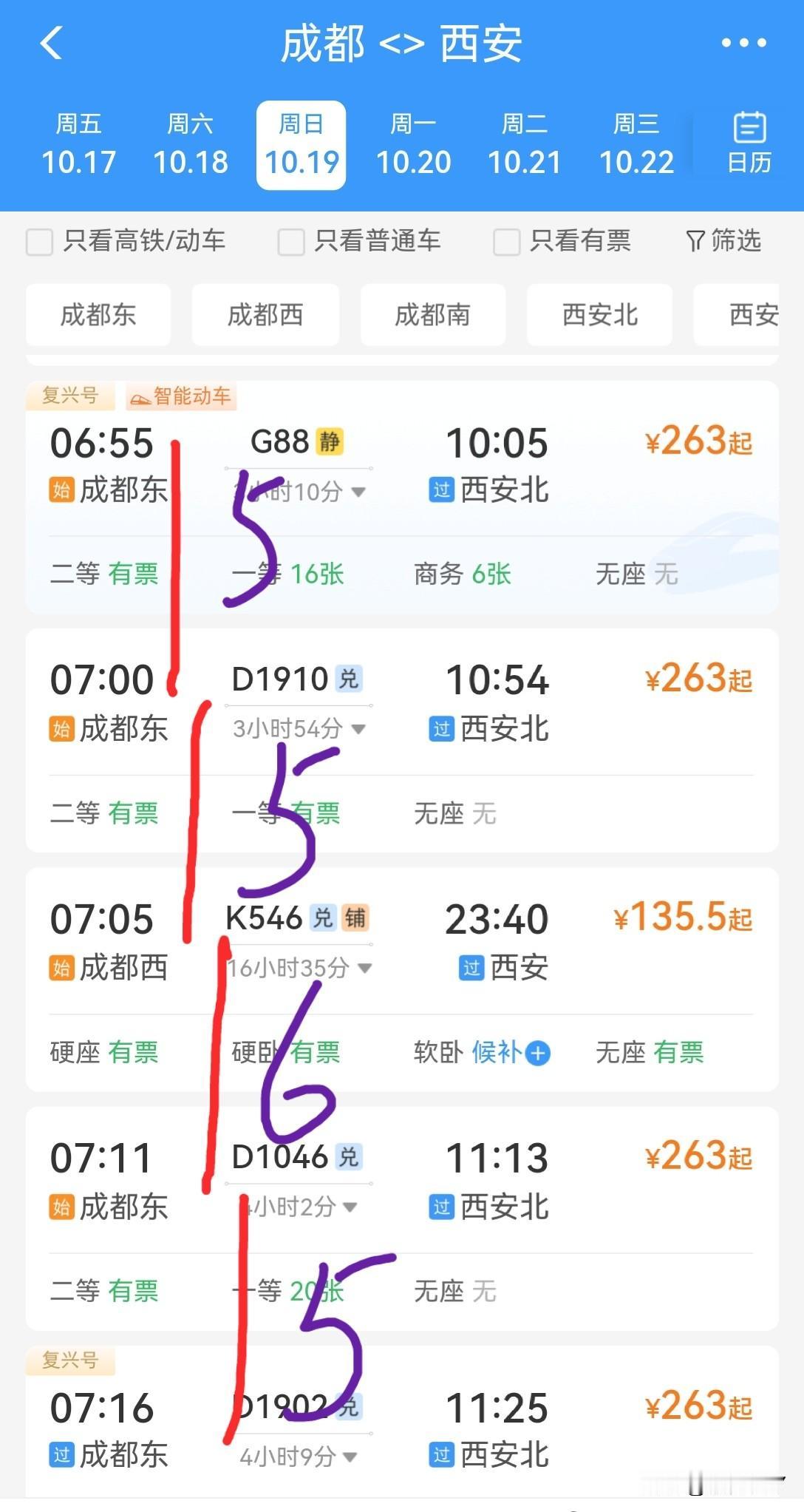Check 只看高铁/动车 filter

click(x=40, y=242)
